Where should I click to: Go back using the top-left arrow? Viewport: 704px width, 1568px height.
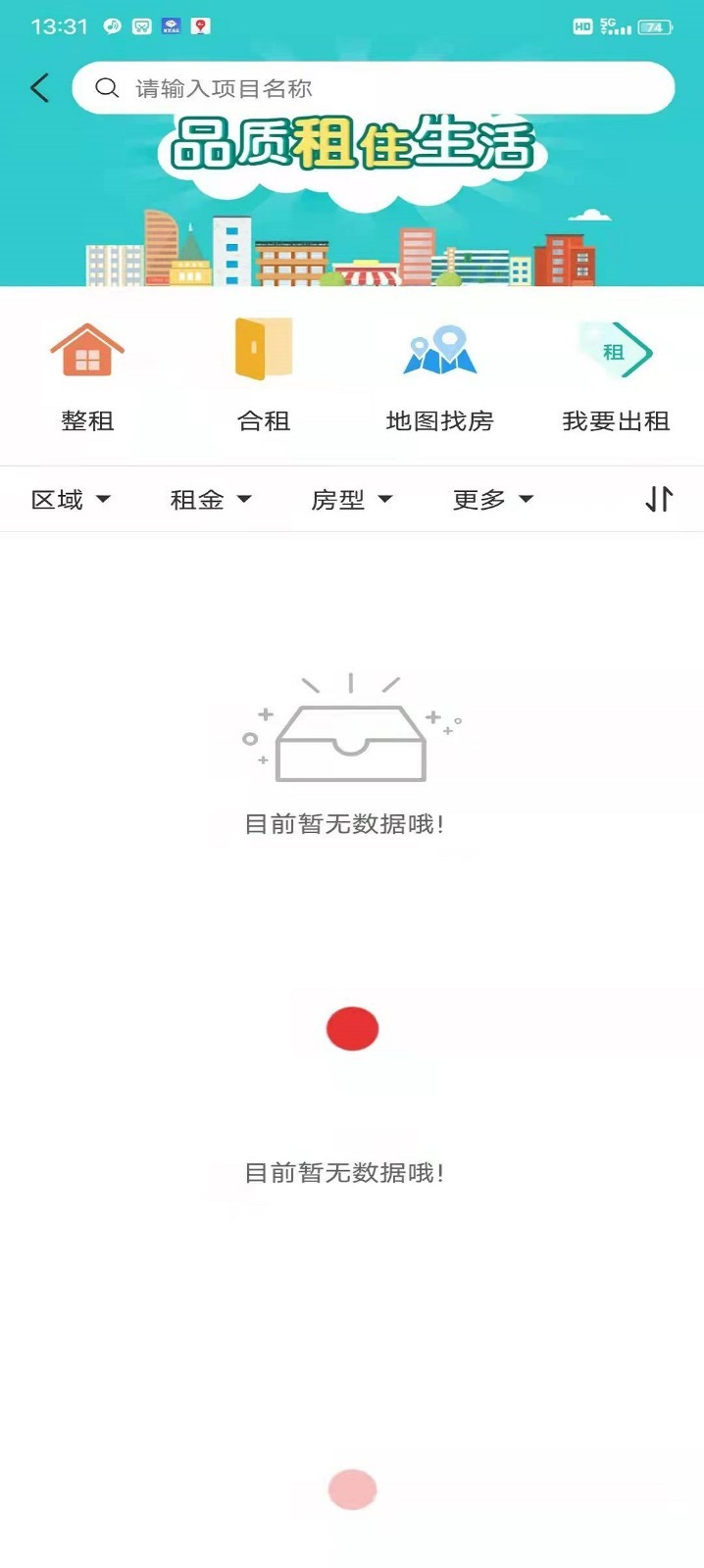tap(40, 88)
